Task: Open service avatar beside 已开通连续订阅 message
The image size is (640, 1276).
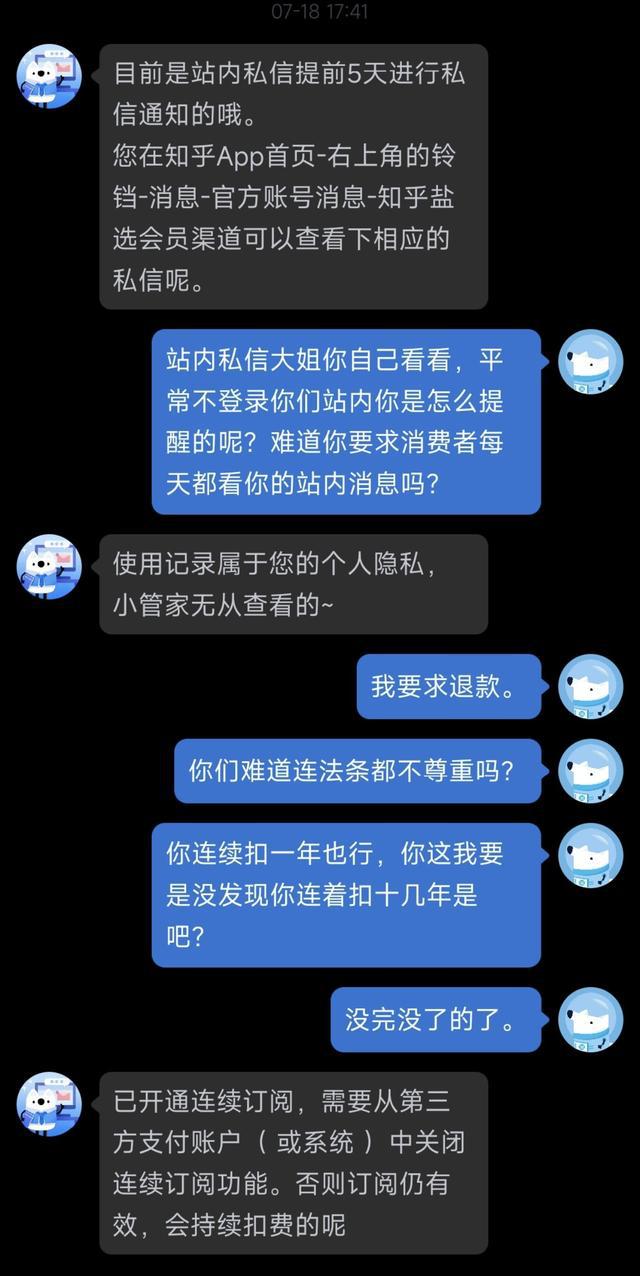Action: tap(49, 1104)
